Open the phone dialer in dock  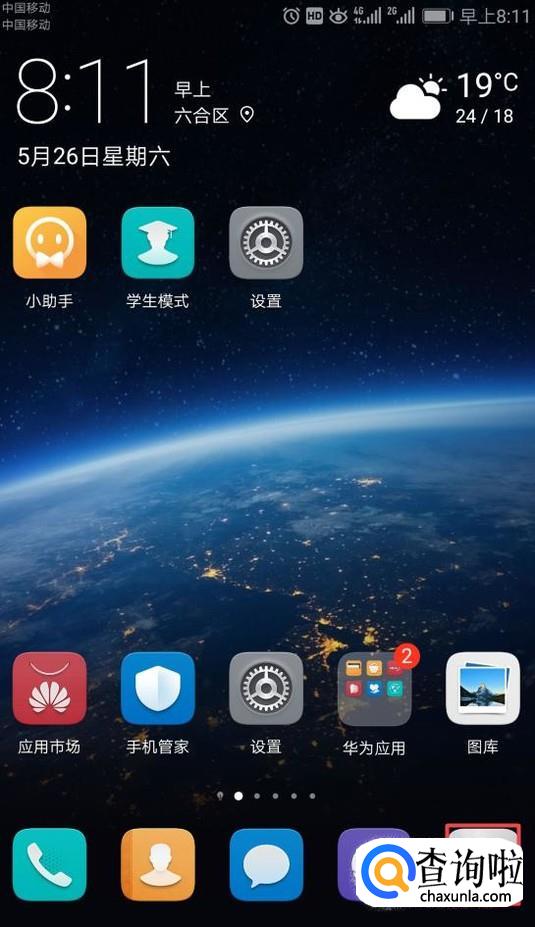pyautogui.click(x=50, y=864)
